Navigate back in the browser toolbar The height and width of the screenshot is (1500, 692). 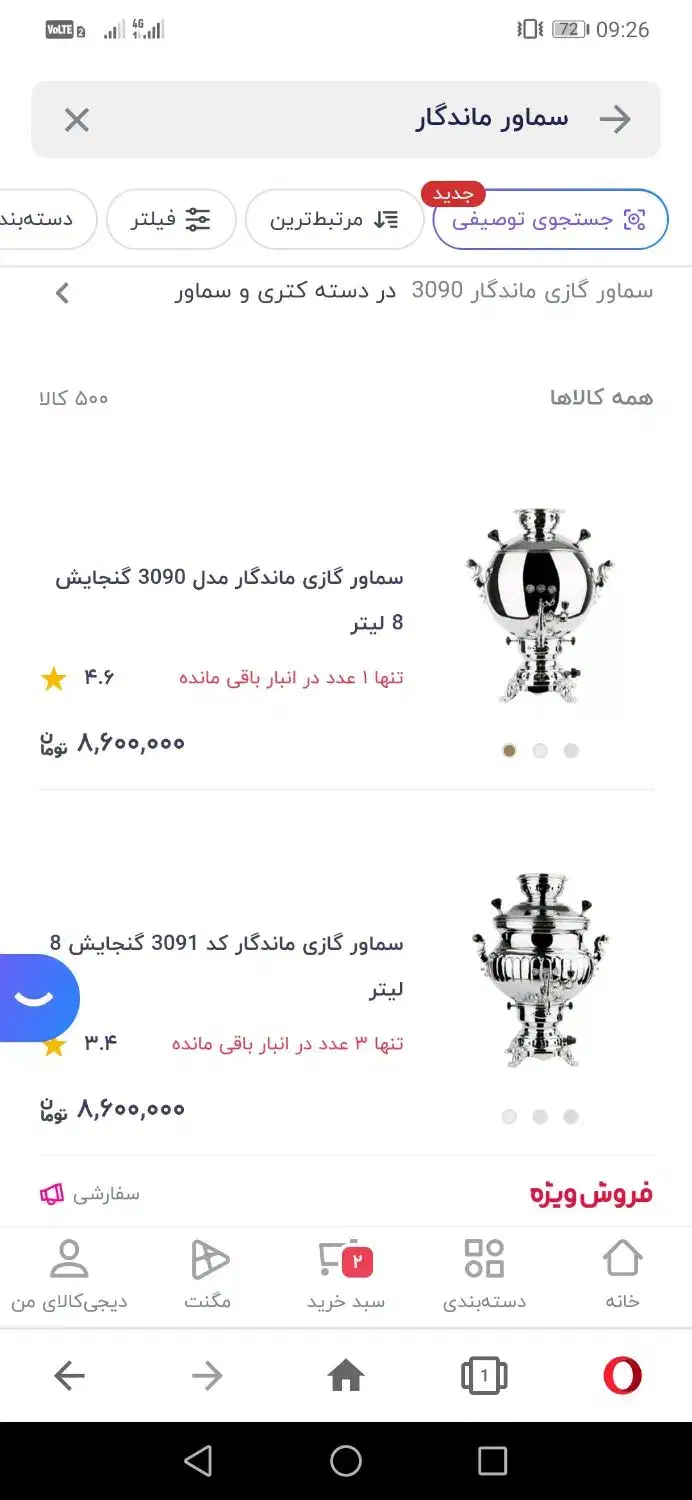pyautogui.click(x=69, y=1377)
